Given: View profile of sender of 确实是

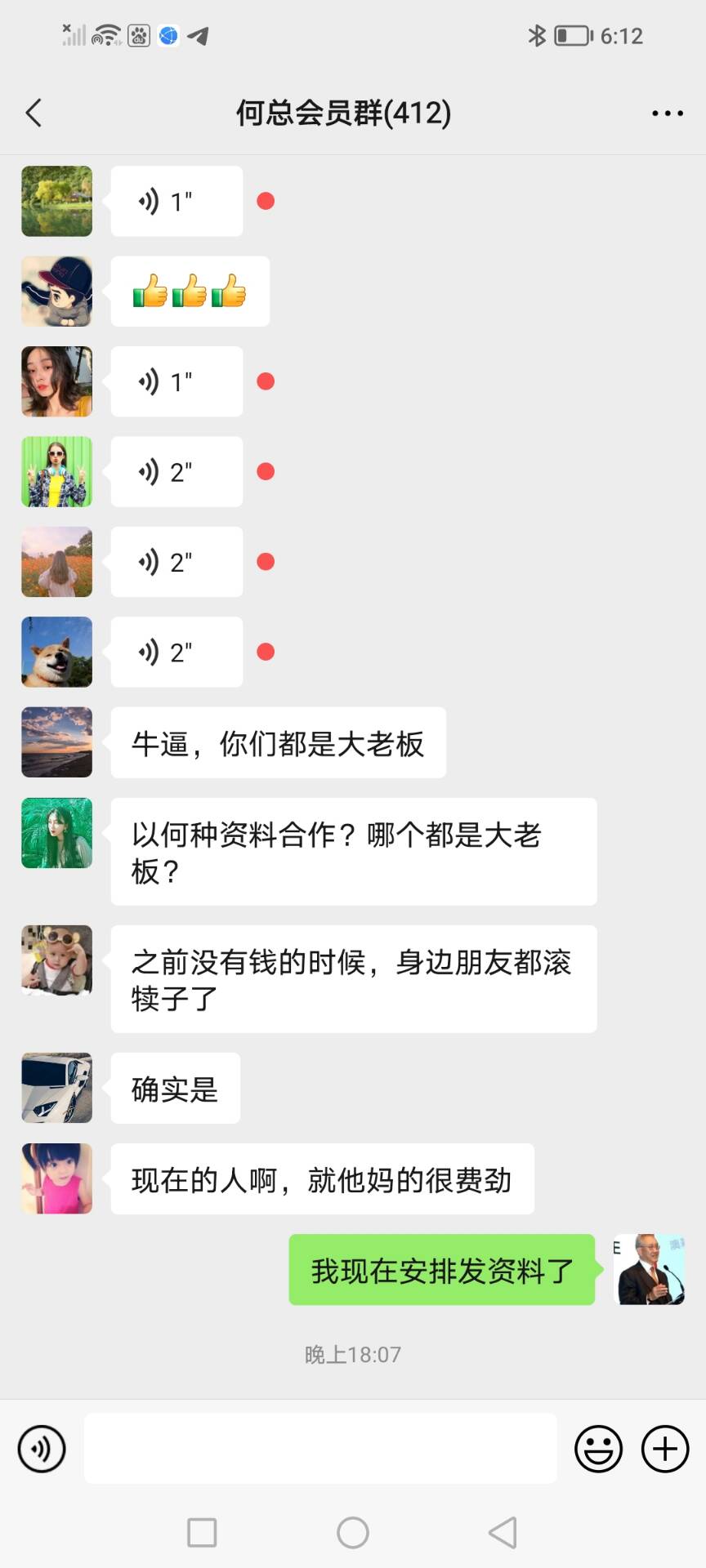Looking at the screenshot, I should coord(57,1088).
